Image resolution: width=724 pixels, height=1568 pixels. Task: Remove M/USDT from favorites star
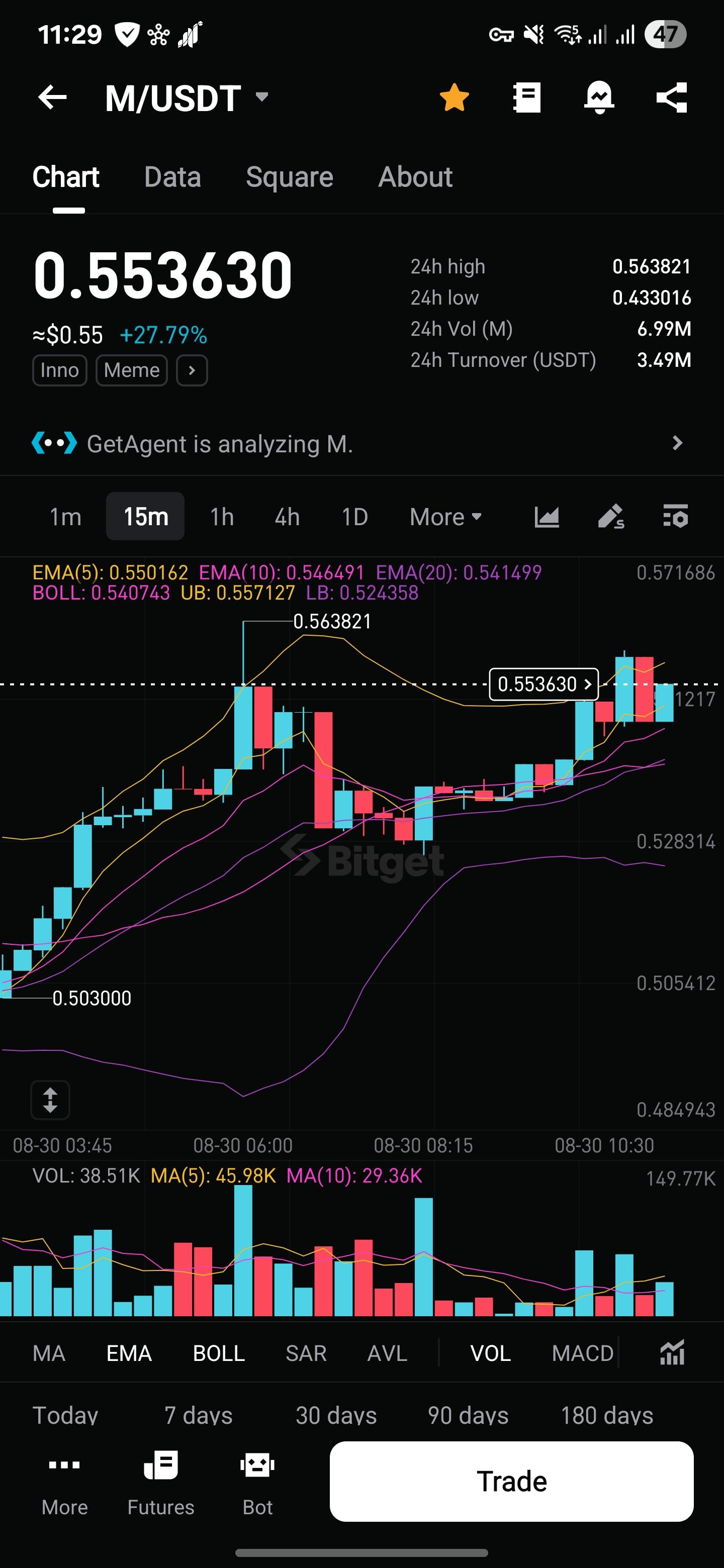pyautogui.click(x=454, y=97)
